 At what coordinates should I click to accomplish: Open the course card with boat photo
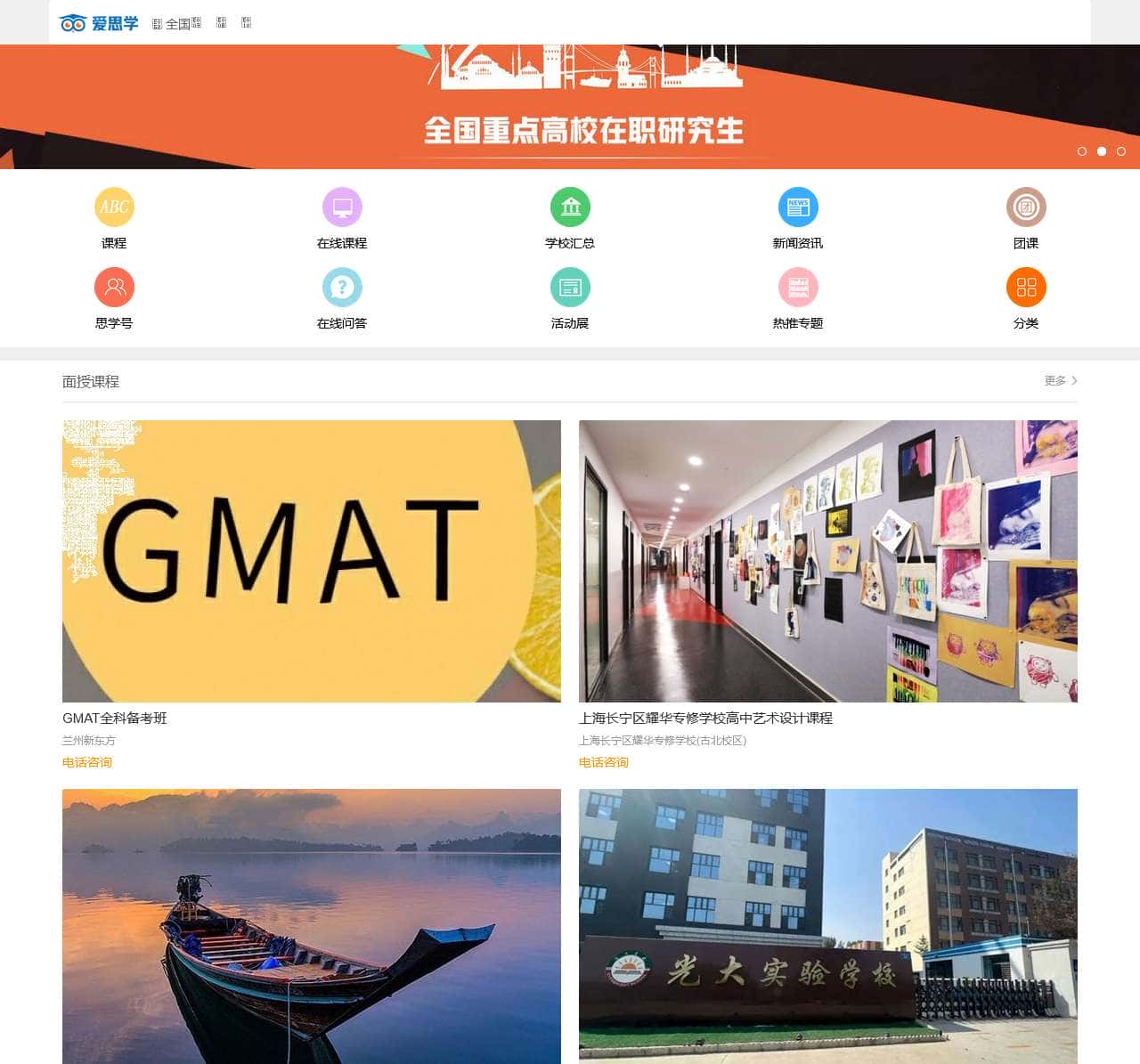point(312,926)
